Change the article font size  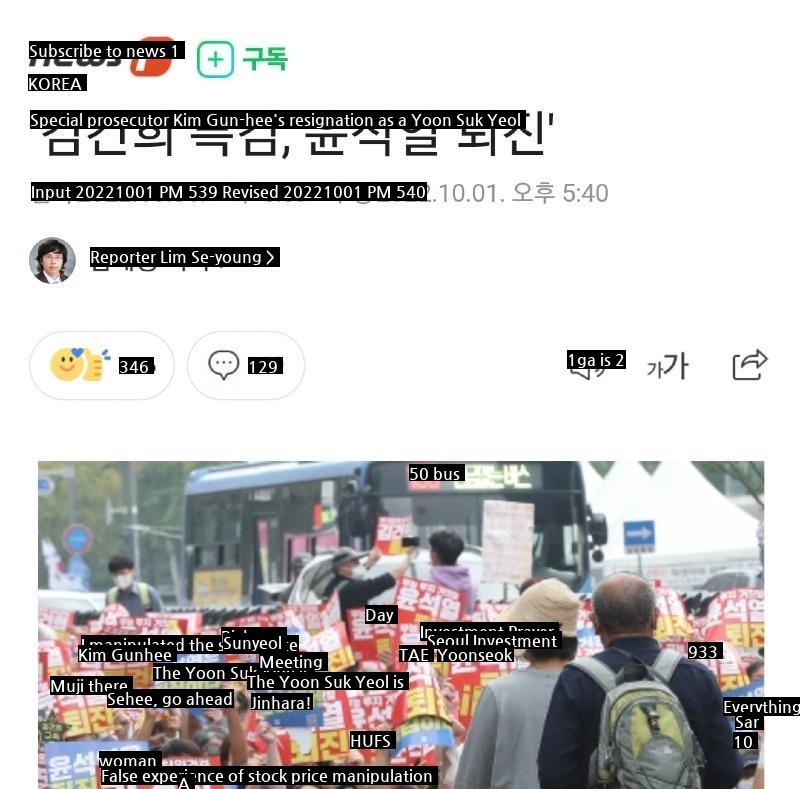point(667,366)
